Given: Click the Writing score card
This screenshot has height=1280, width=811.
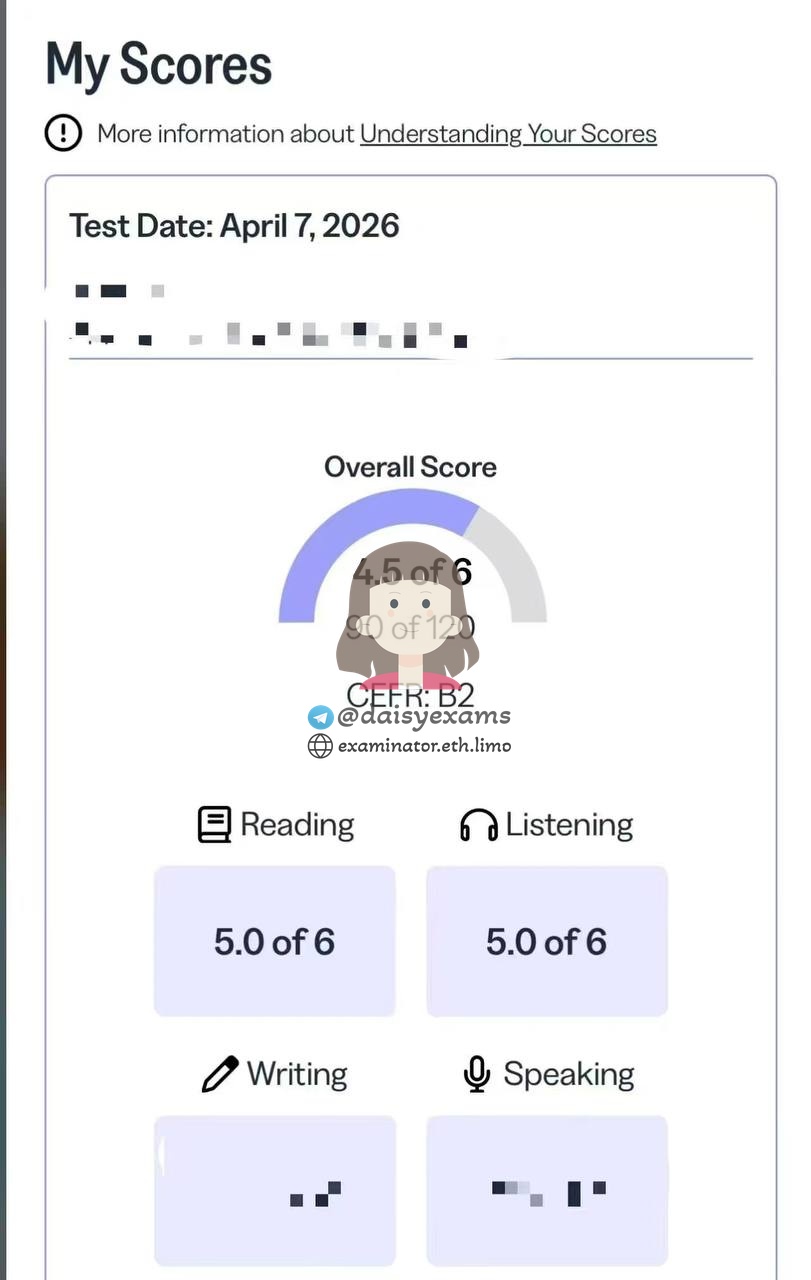Looking at the screenshot, I should [x=274, y=1191].
